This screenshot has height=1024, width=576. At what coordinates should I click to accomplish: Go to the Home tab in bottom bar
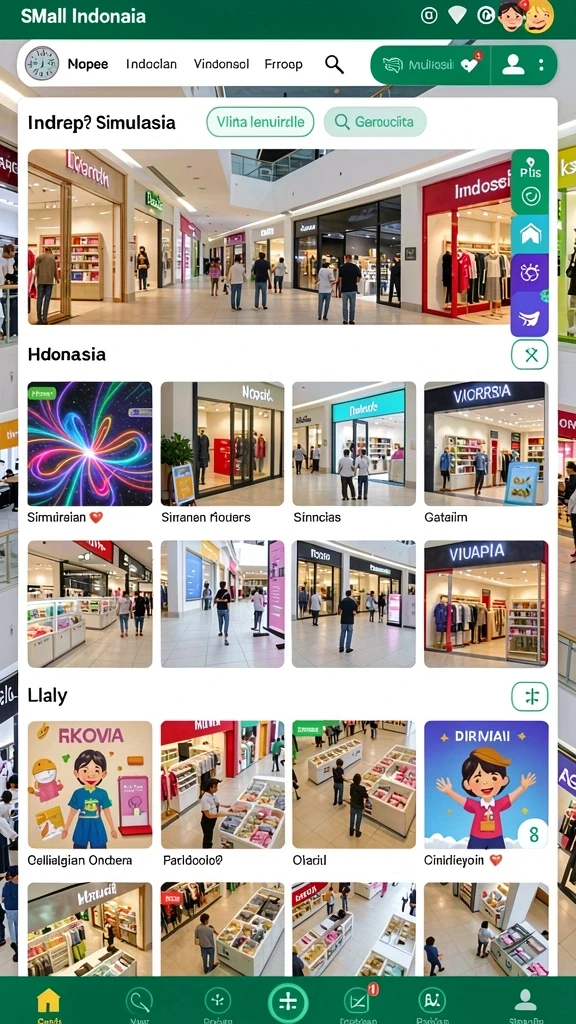point(49,1002)
